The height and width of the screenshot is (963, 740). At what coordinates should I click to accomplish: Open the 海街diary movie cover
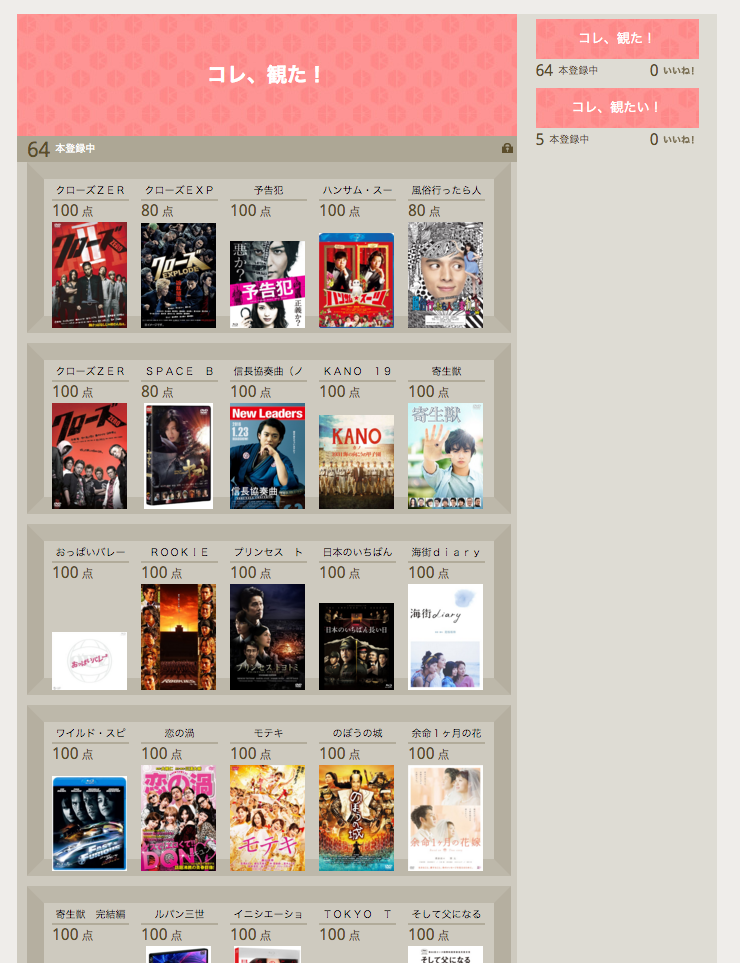[x=445, y=637]
